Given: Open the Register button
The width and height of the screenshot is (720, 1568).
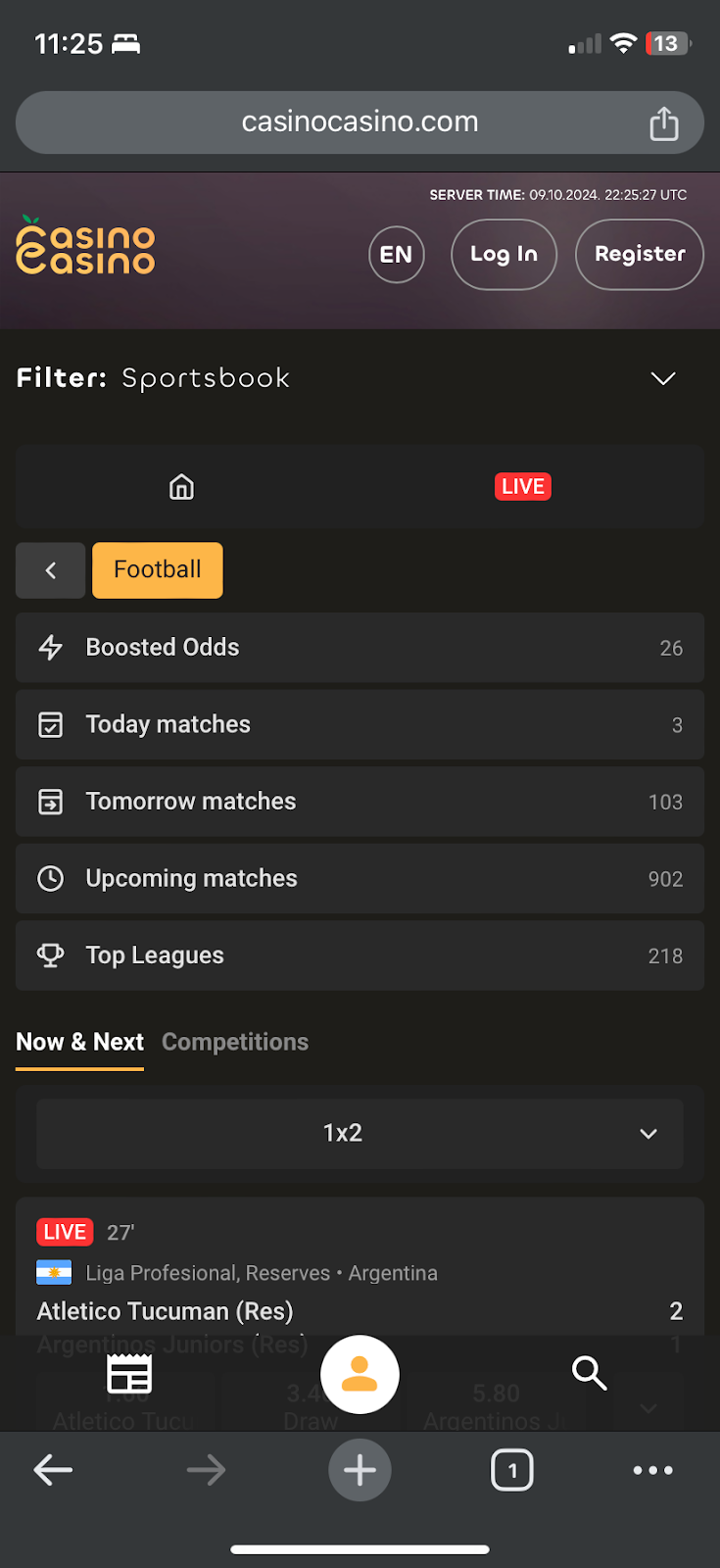Looking at the screenshot, I should point(639,255).
